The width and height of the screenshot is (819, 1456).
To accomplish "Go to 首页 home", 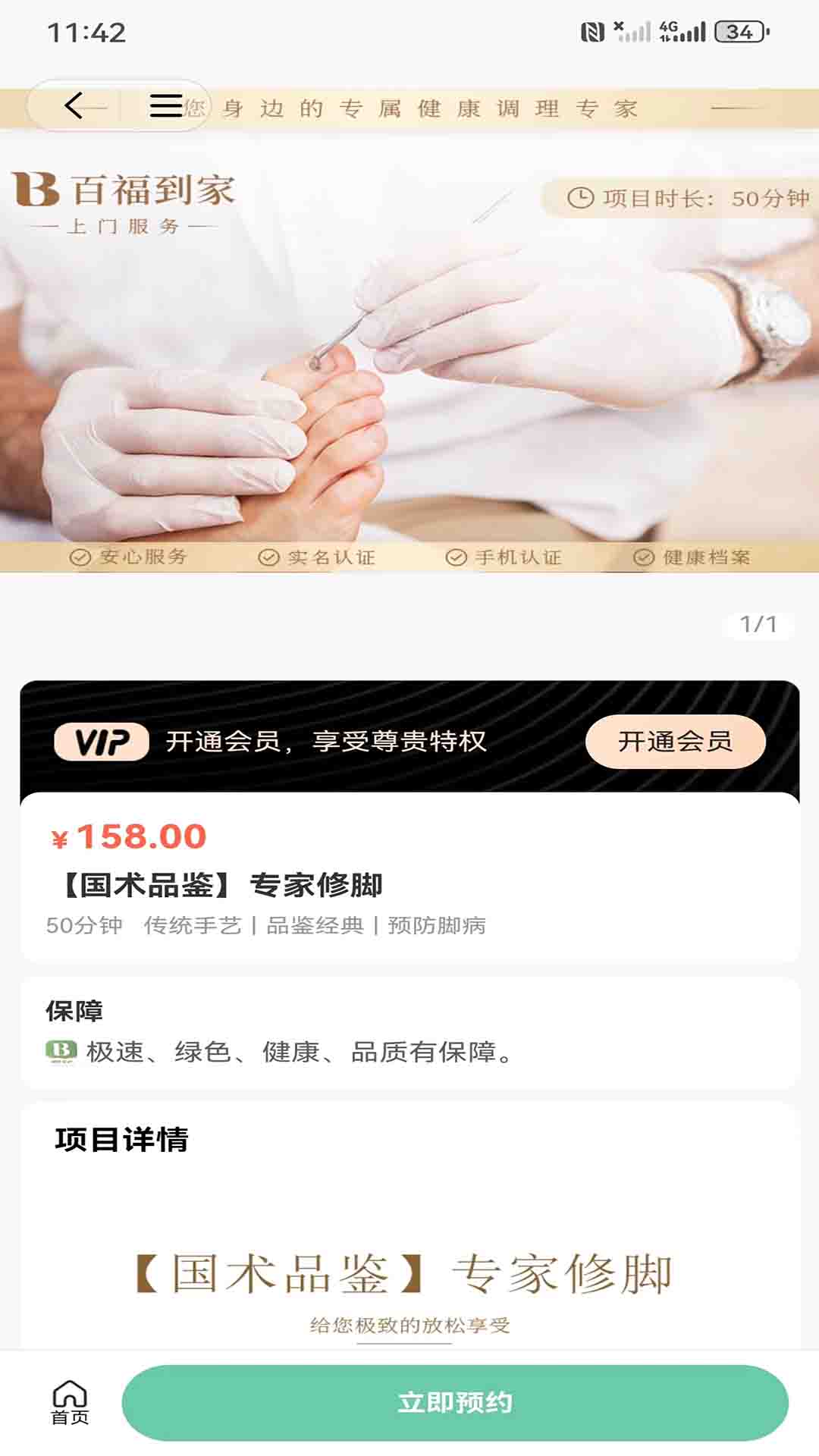I will [70, 1402].
